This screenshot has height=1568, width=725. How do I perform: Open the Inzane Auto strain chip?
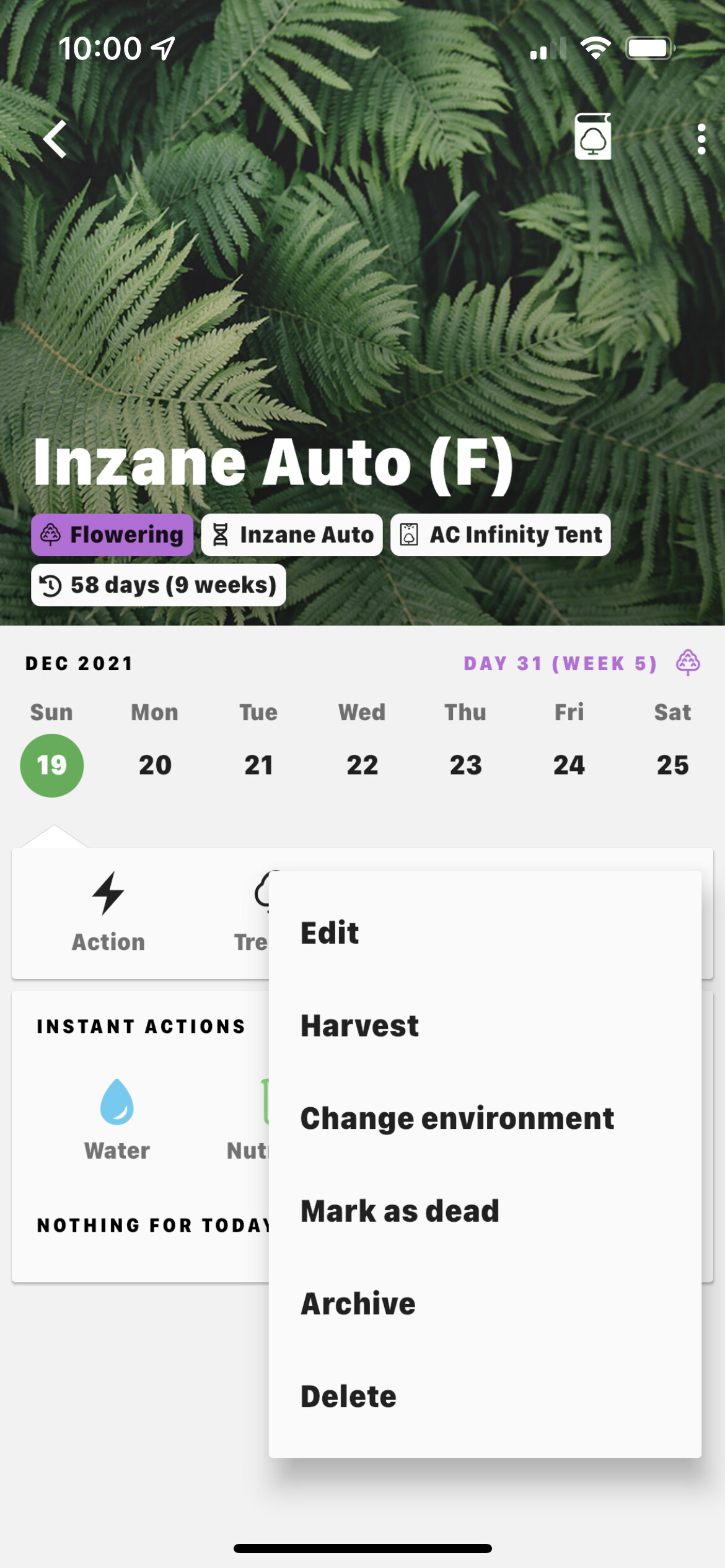coord(292,534)
